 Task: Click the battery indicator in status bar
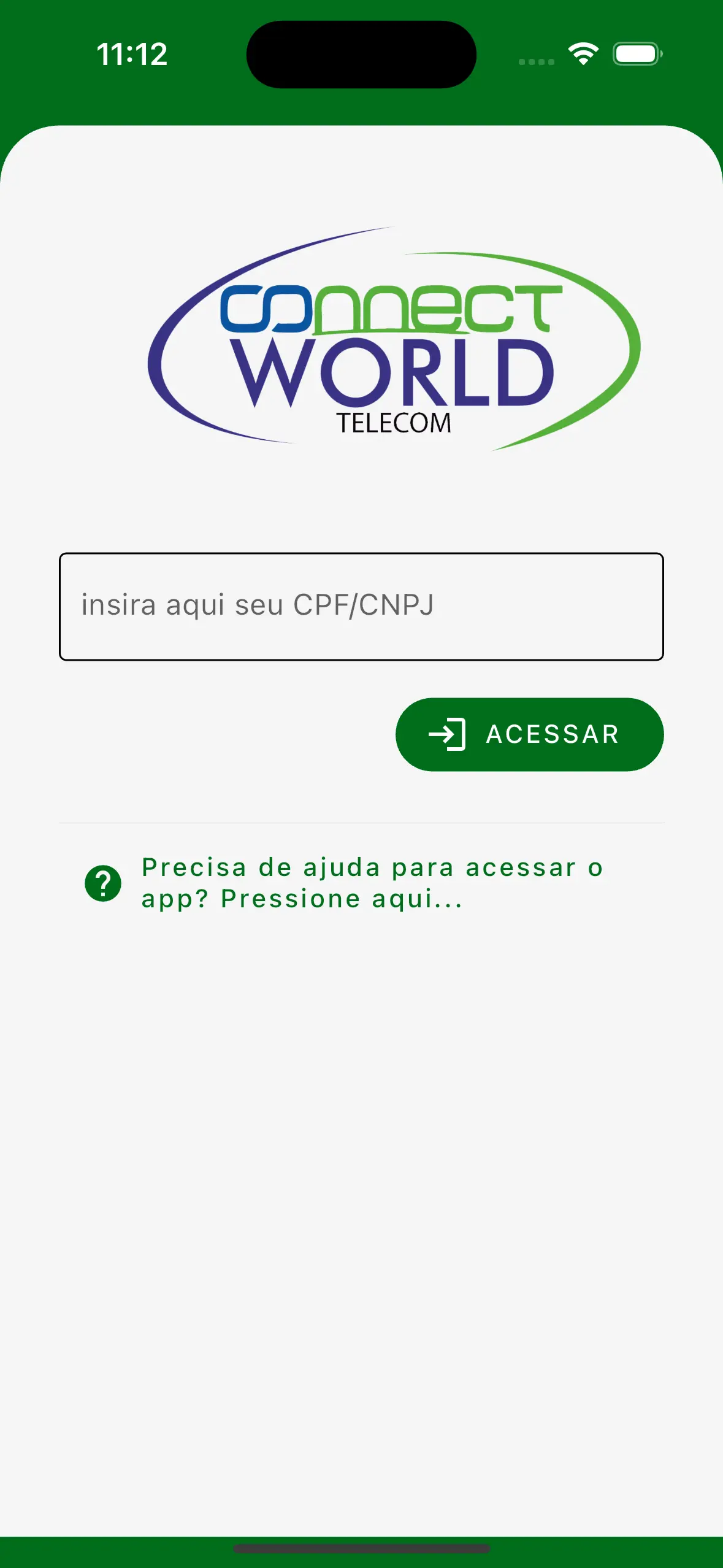[x=635, y=54]
